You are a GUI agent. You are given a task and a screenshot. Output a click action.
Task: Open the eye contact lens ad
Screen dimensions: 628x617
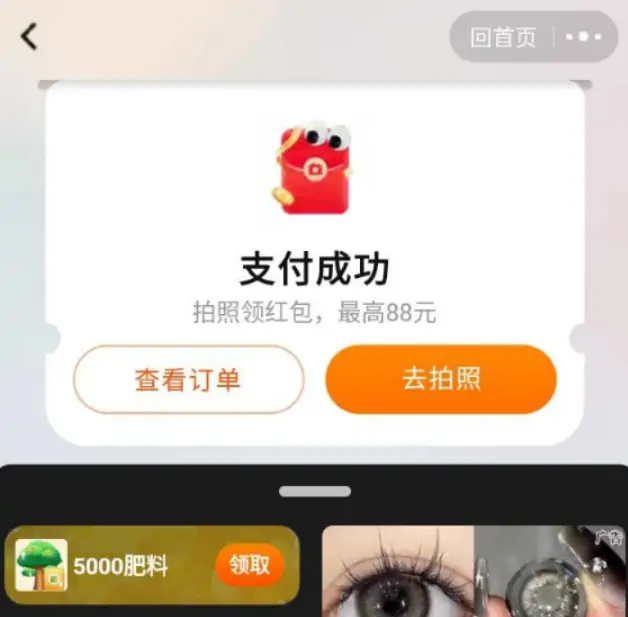coord(475,571)
